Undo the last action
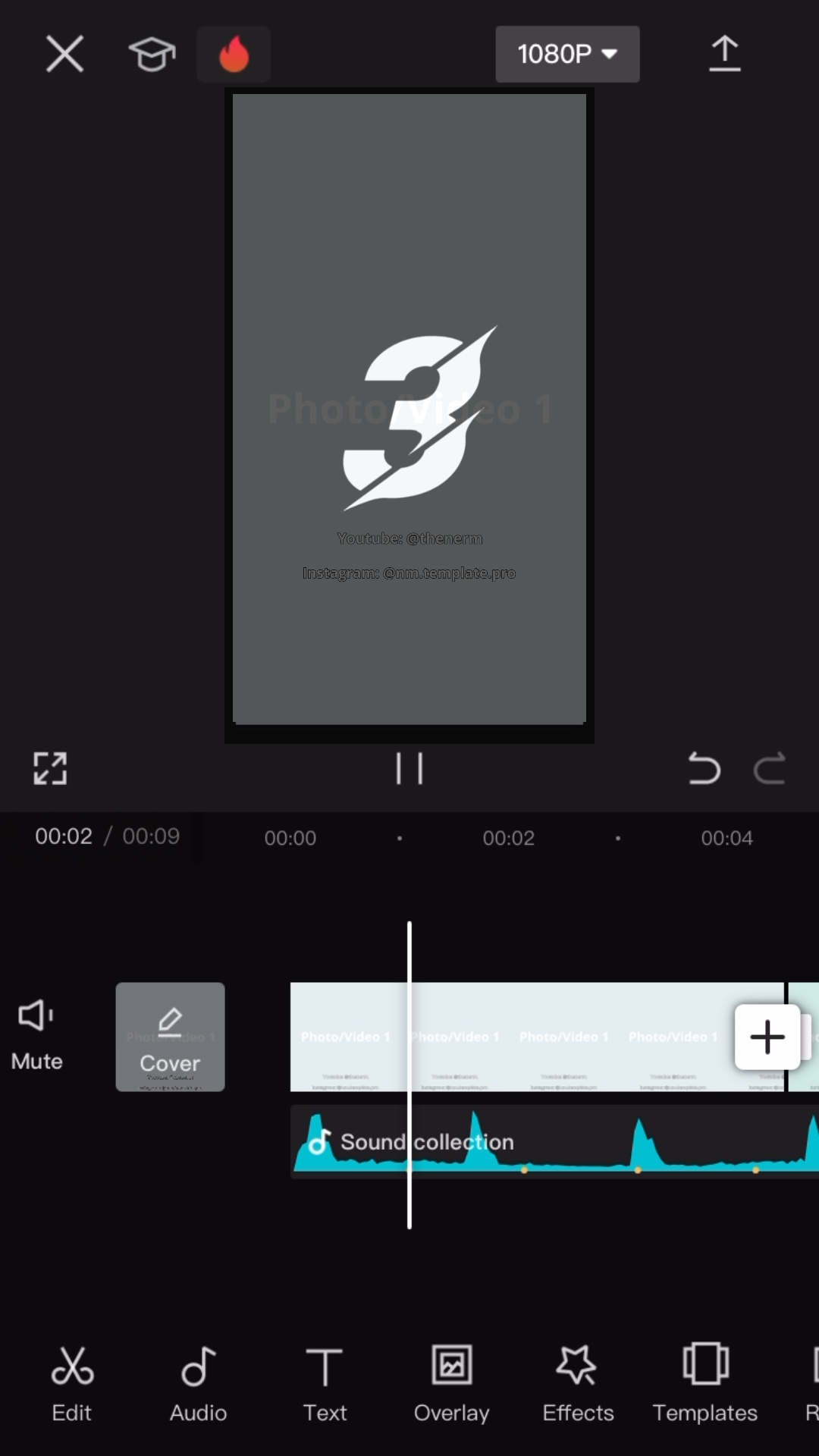The image size is (819, 1456). [x=703, y=768]
